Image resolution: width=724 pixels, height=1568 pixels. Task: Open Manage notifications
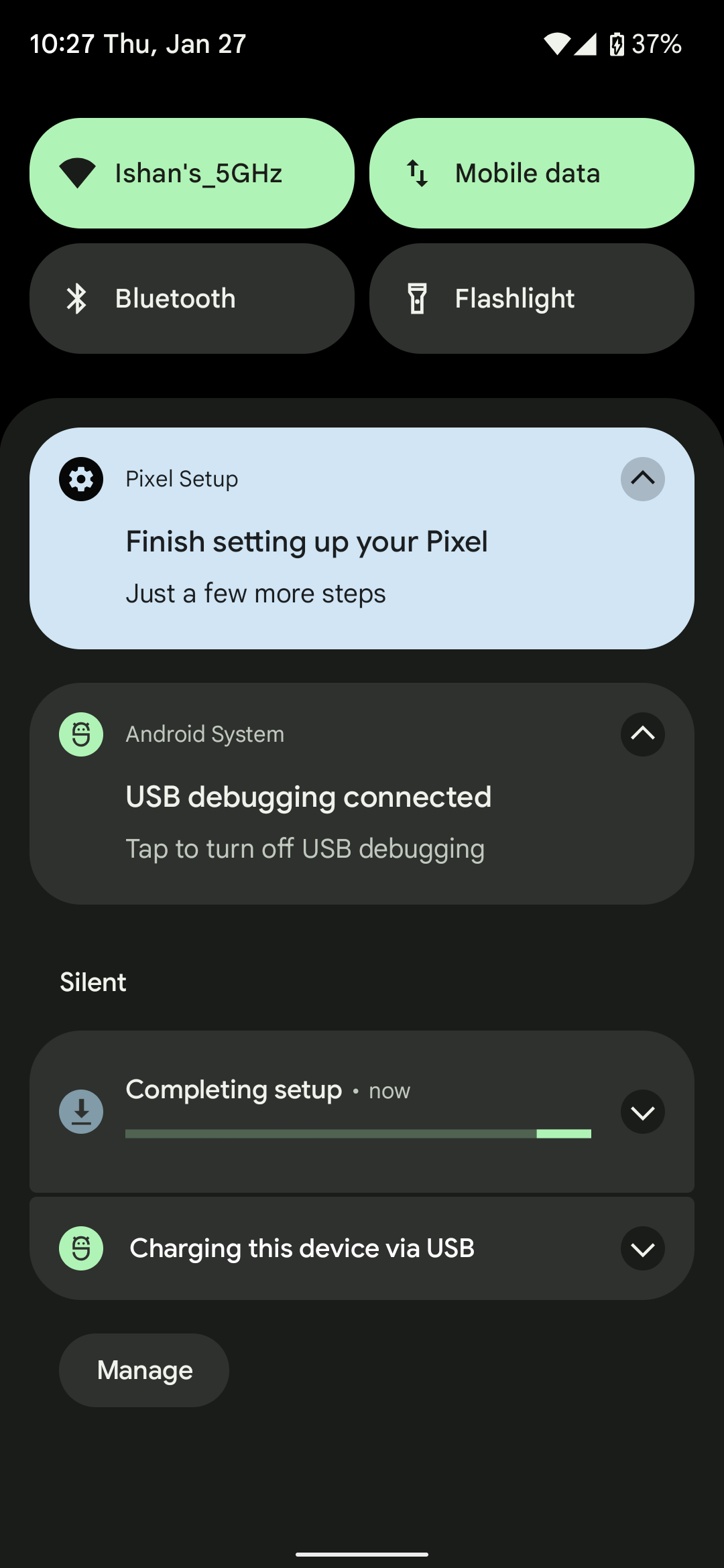144,1370
